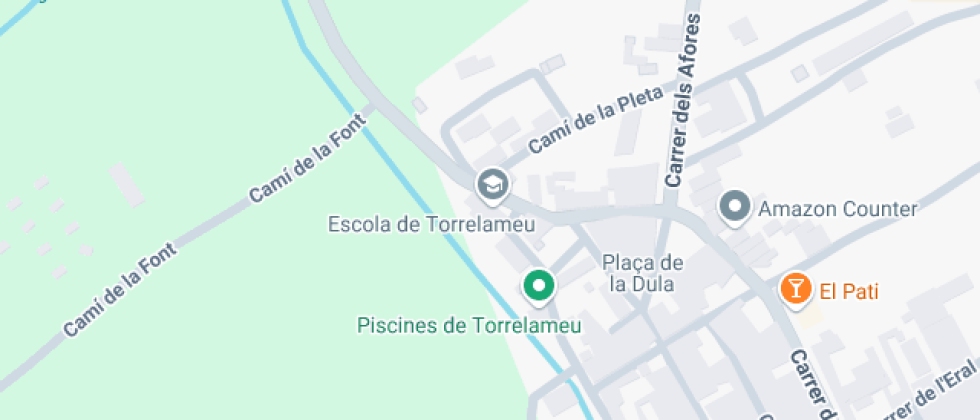
Task: Open the El Pati bar marker
Action: (796, 290)
